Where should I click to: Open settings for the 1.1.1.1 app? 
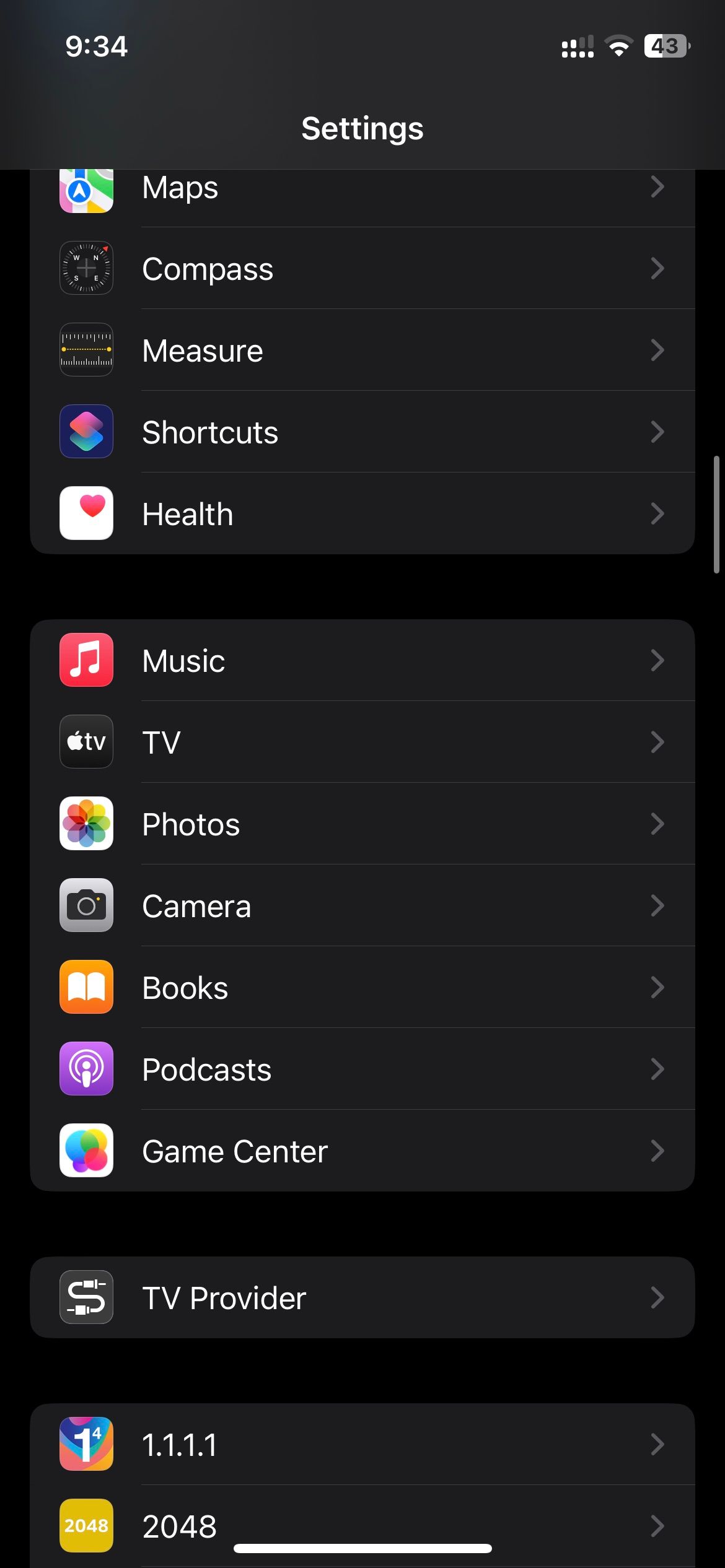362,1444
